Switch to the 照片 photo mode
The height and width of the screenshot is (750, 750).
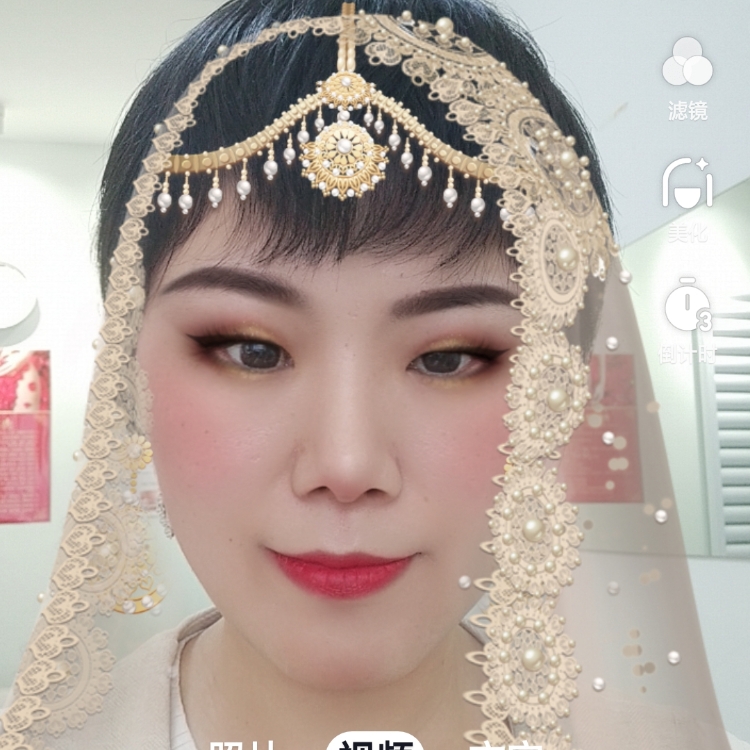click(x=240, y=743)
